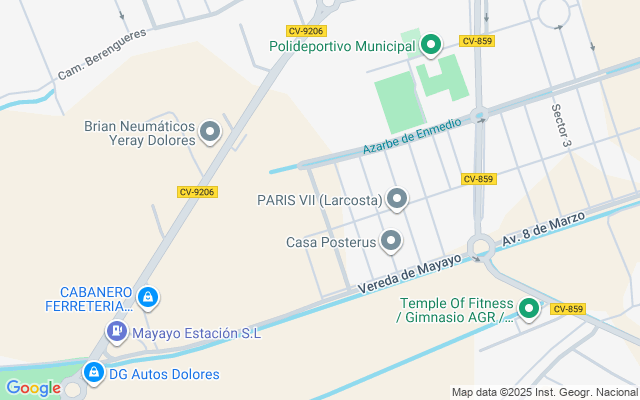Tap the Mayayo Estación S.L fuel marker

click(118, 331)
